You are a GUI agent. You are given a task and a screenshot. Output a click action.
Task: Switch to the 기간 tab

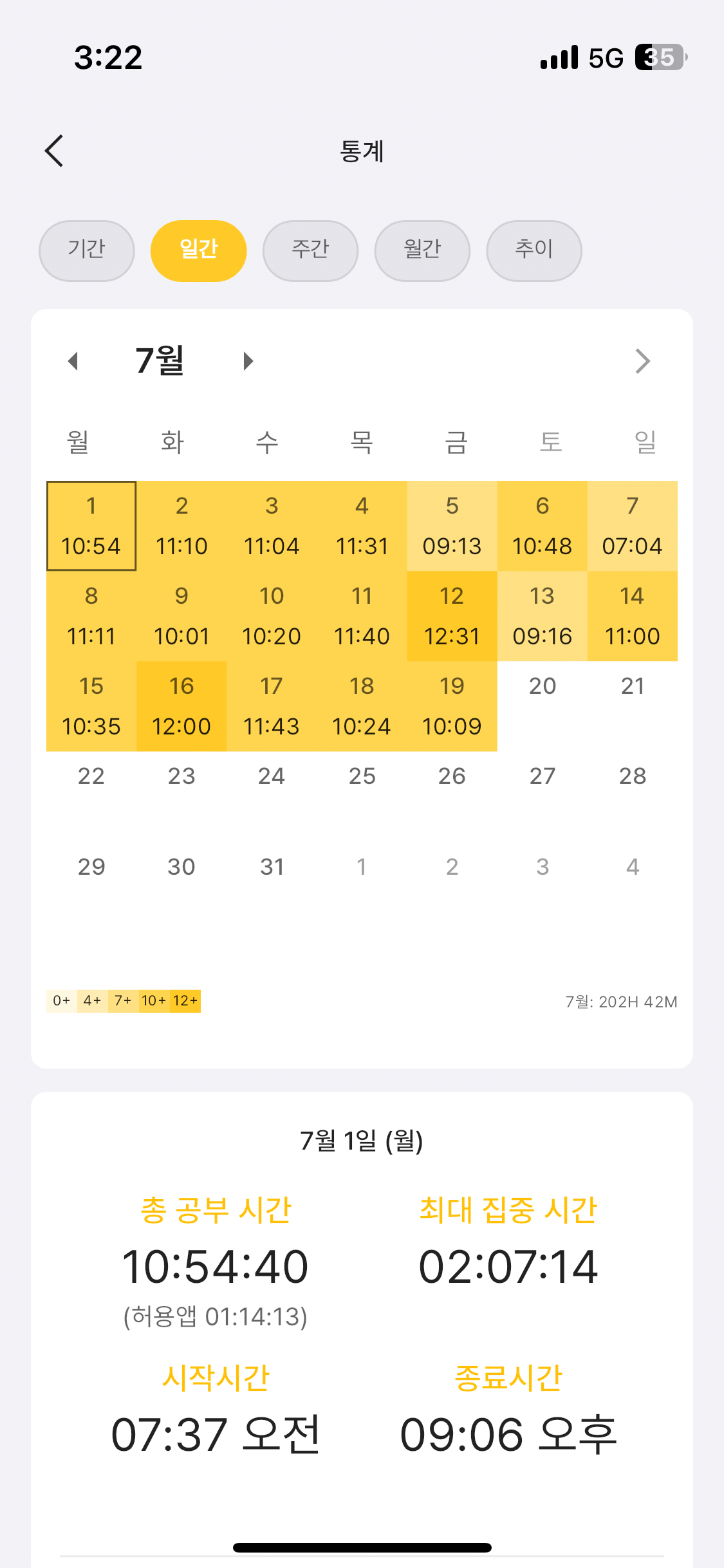pos(87,250)
